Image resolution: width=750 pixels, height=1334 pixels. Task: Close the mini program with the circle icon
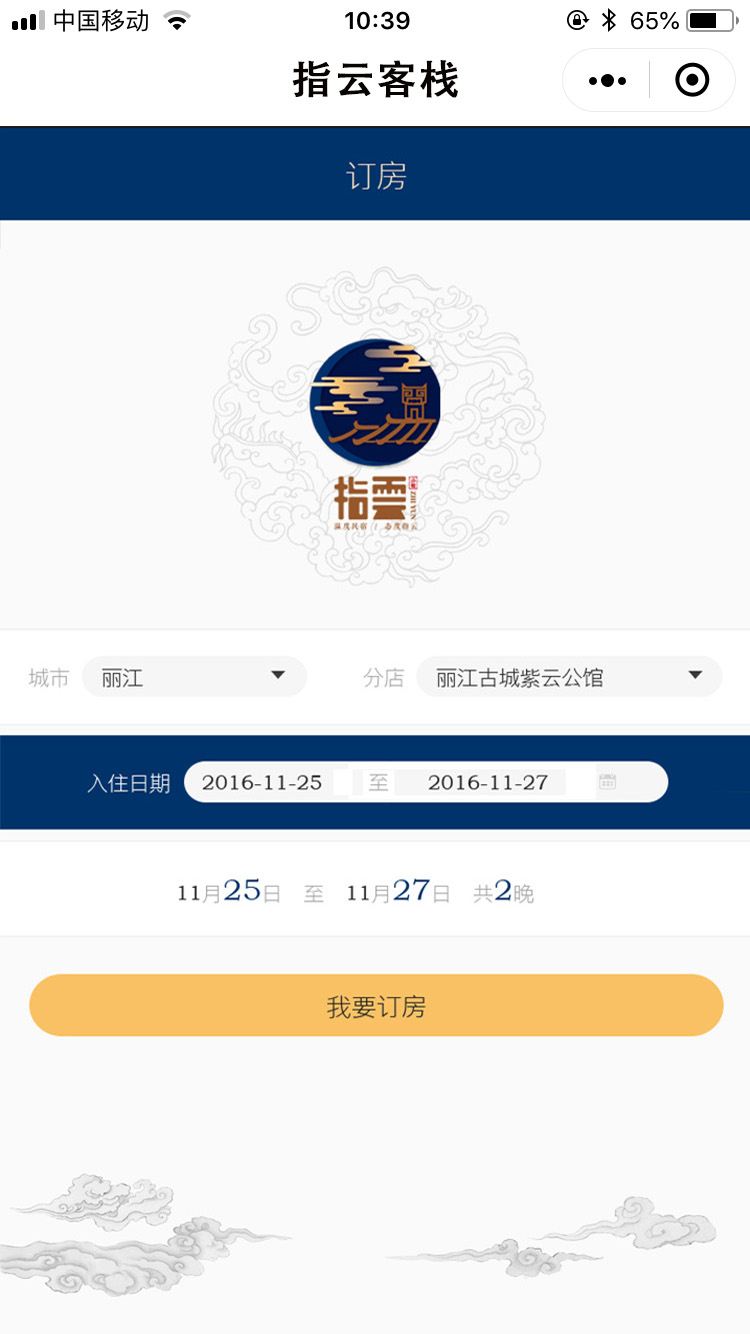[x=692, y=80]
